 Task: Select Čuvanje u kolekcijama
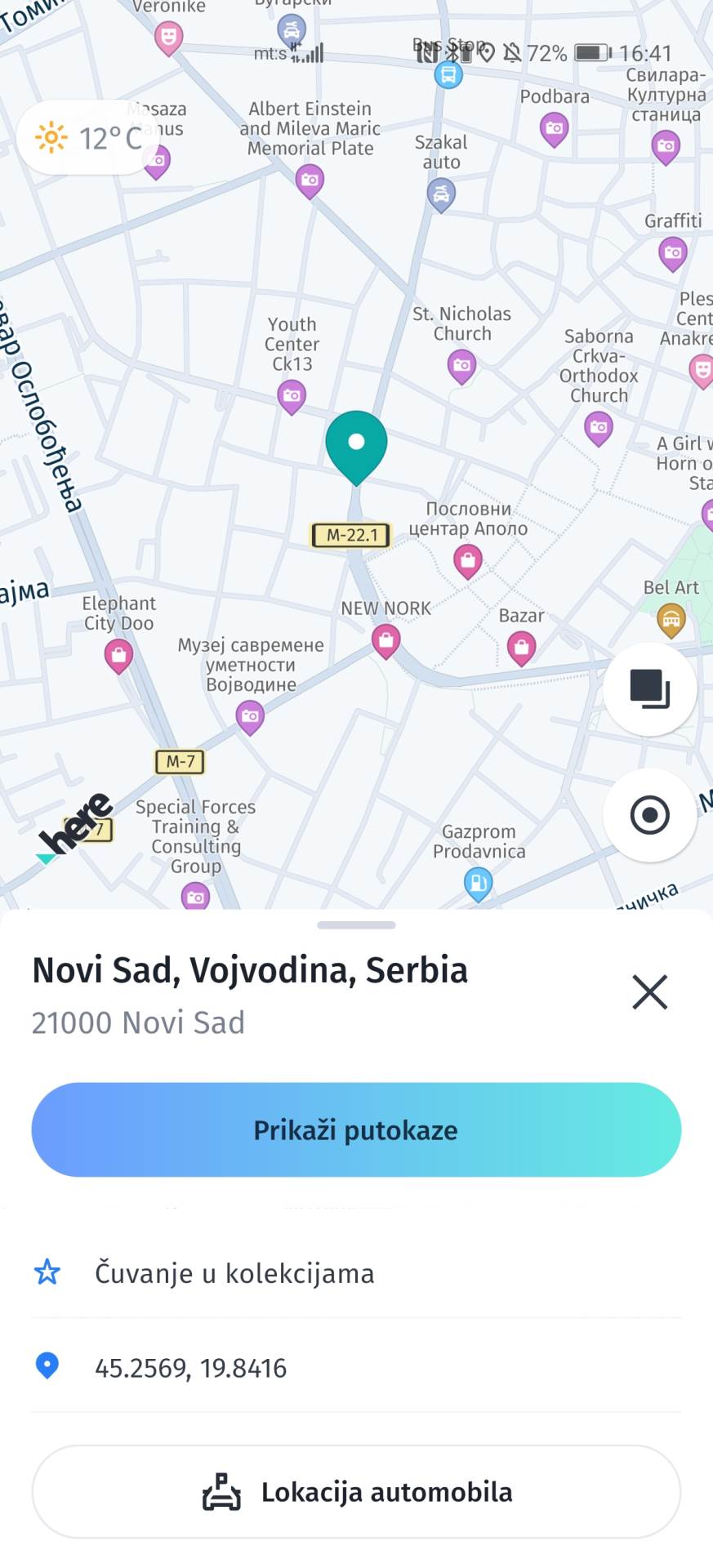point(234,1273)
